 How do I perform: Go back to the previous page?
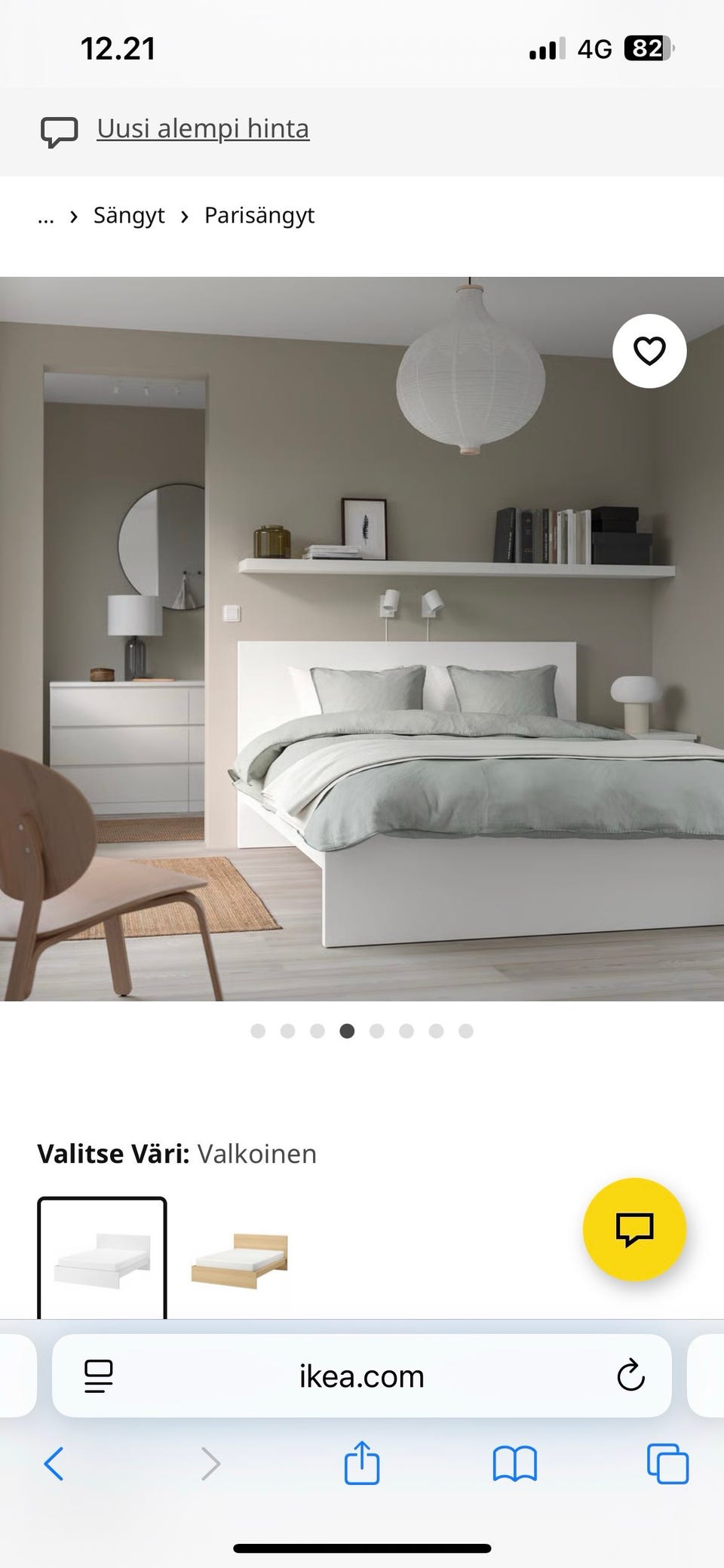coord(54,1465)
